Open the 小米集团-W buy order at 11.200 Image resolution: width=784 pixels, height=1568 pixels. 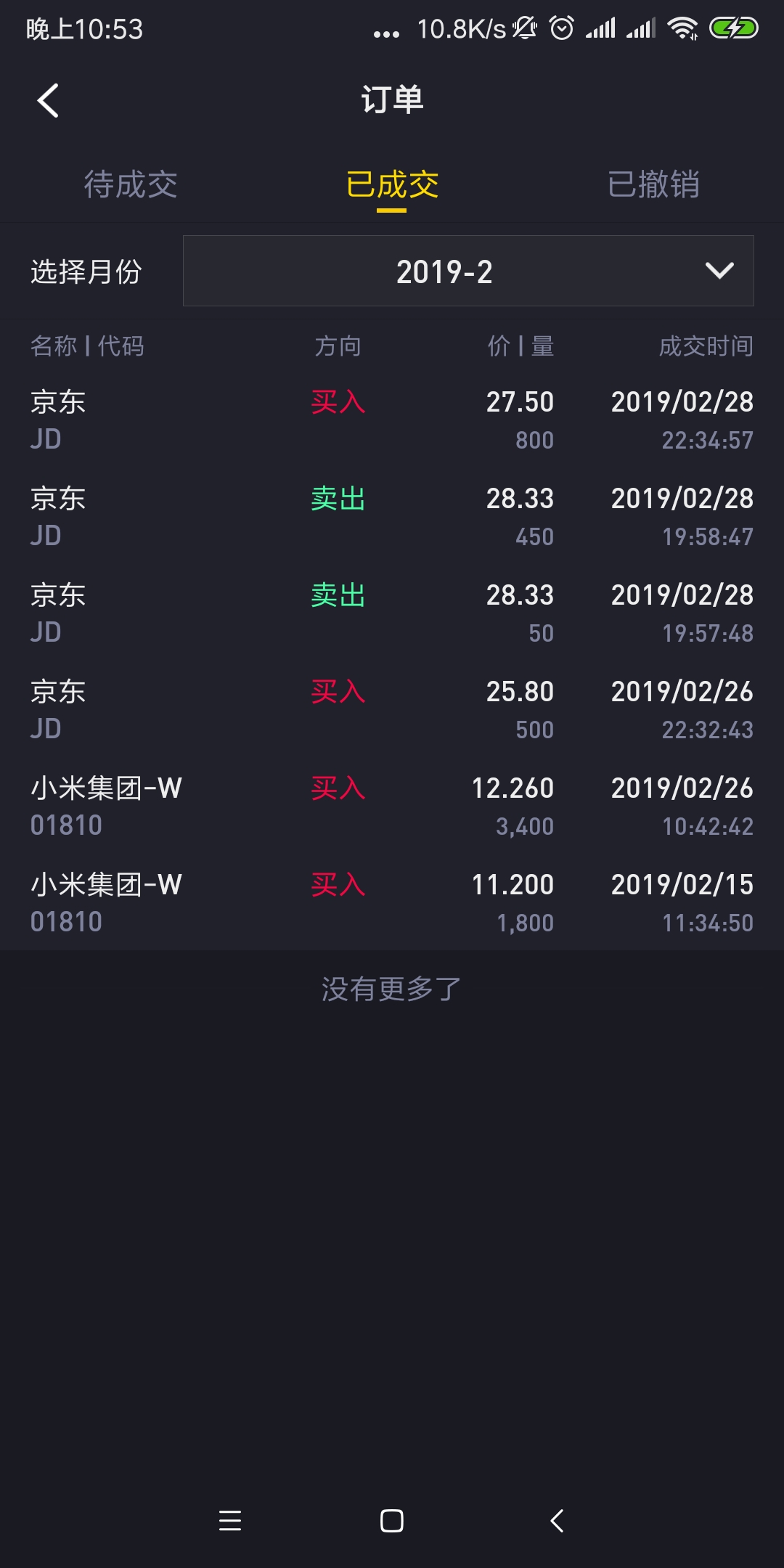(392, 902)
